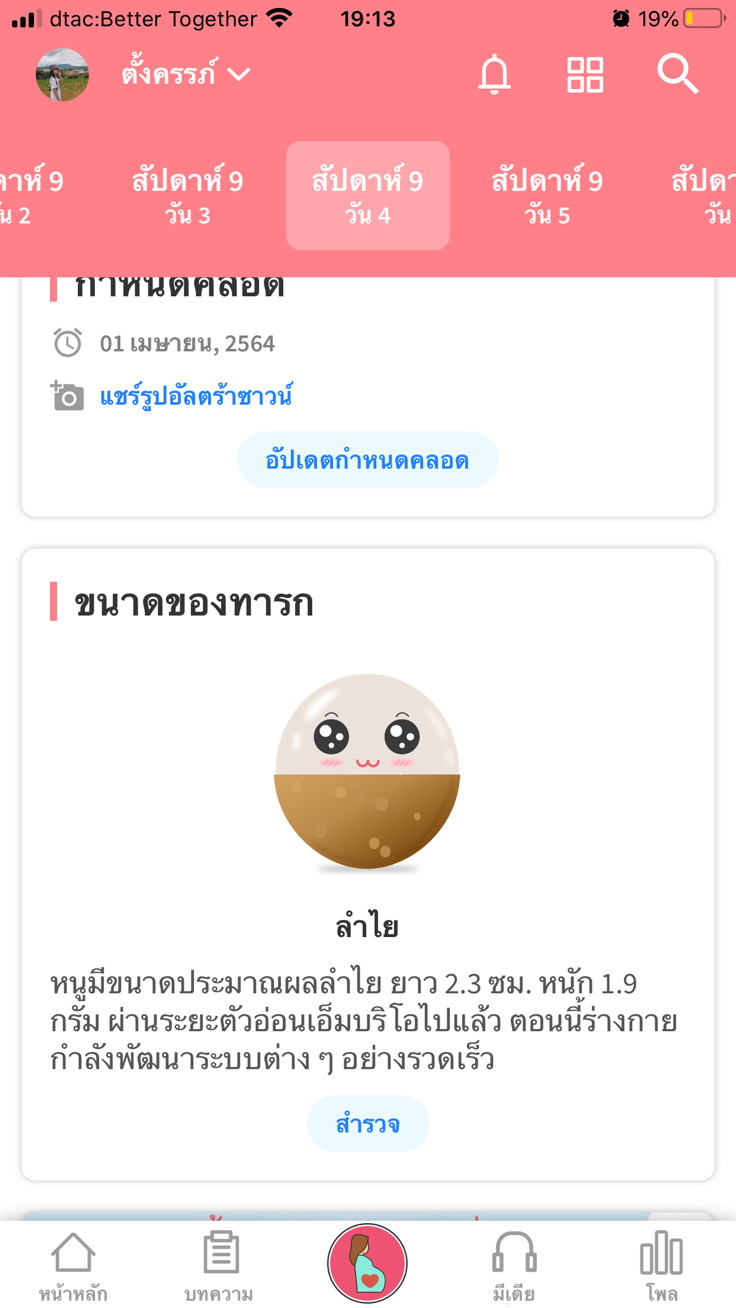
Task: Select the หน้าหลัก home icon
Action: coord(74,1252)
